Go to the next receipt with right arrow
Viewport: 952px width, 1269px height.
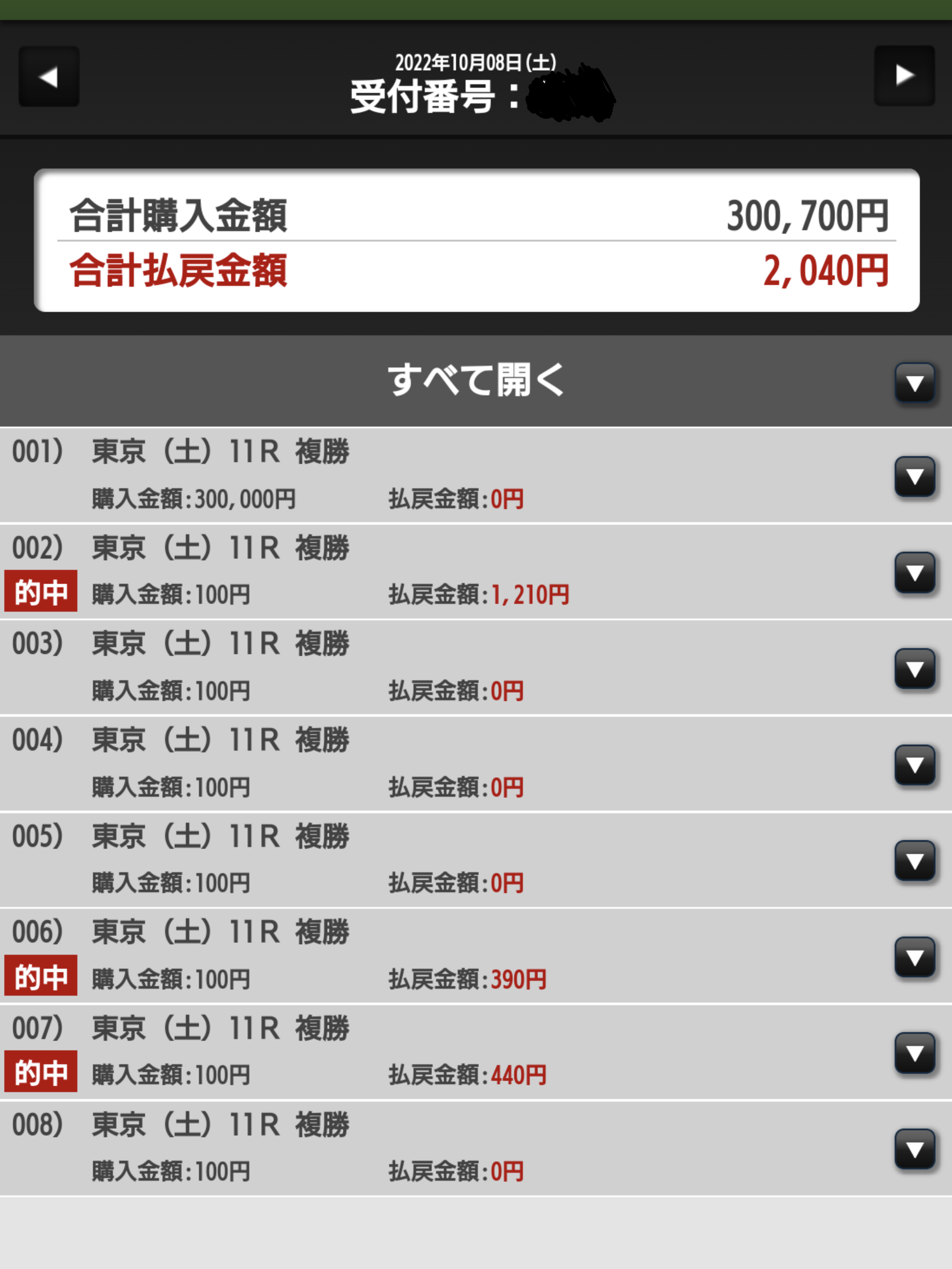pos(904,75)
